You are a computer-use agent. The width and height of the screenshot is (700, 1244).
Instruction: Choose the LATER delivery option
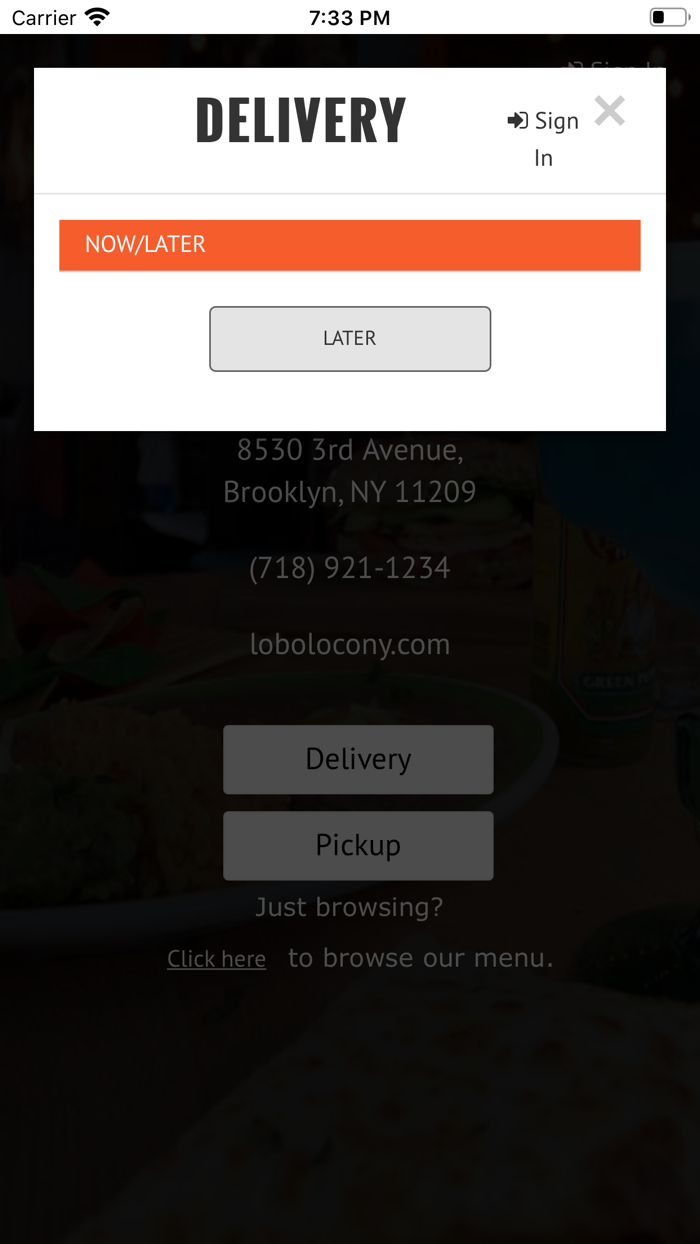pos(350,339)
